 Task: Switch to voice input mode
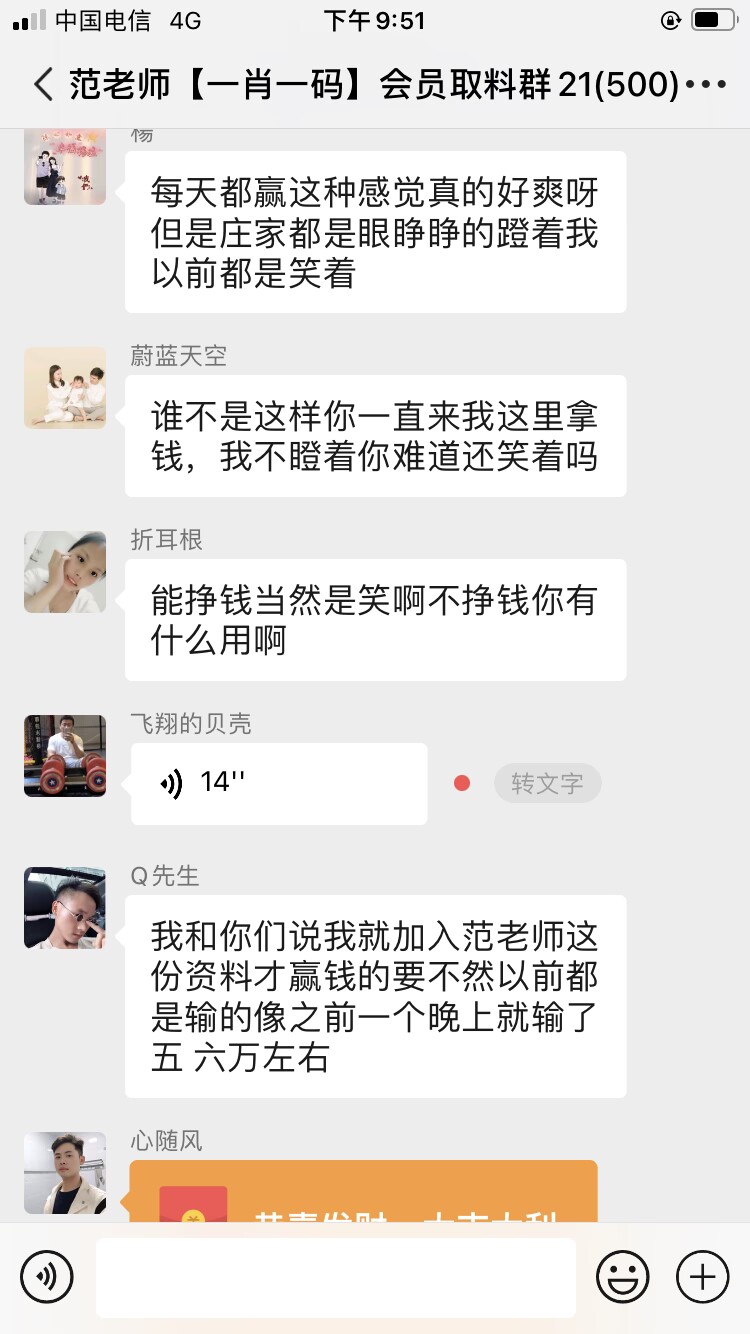(47, 1277)
